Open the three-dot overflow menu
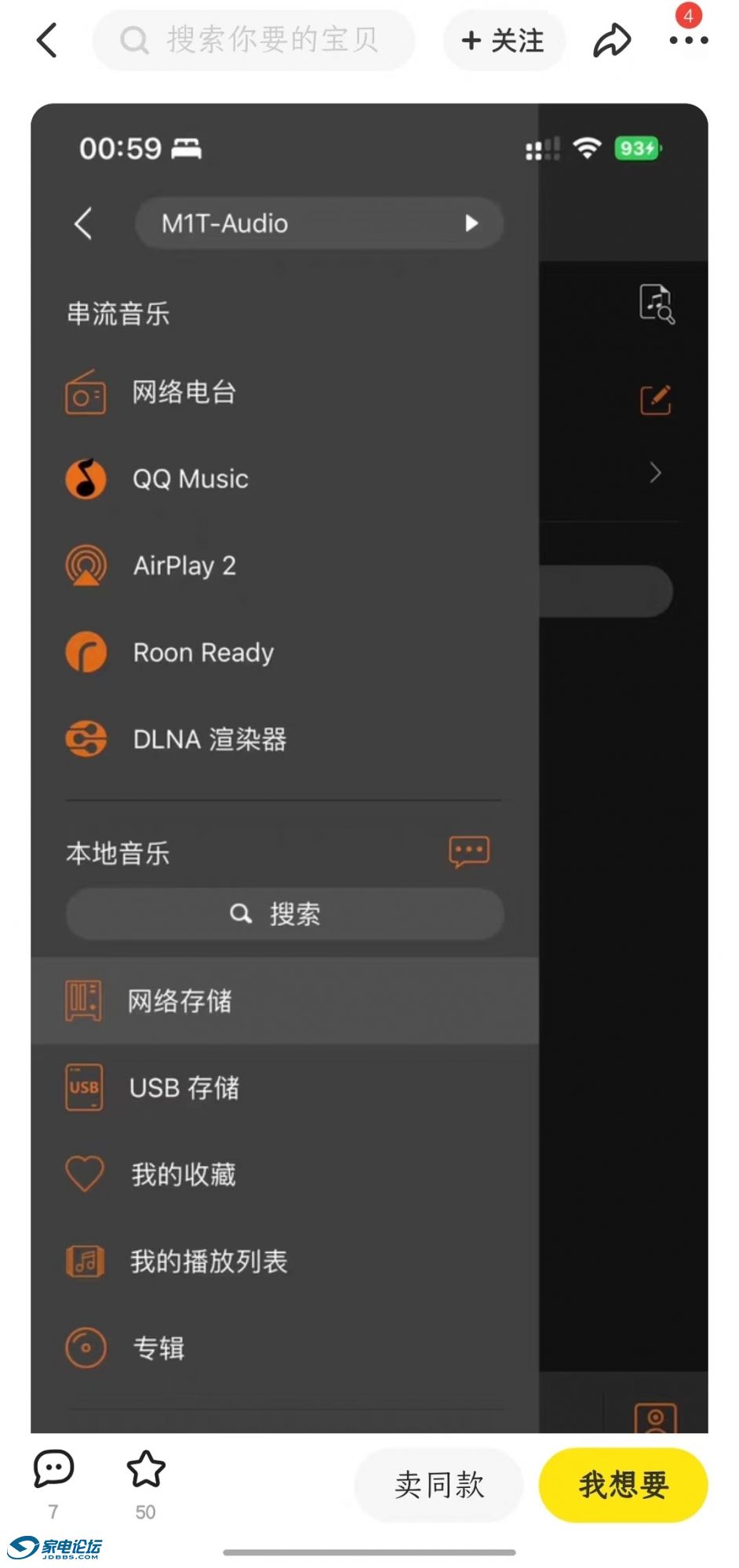This screenshot has width=739, height=1568. click(x=688, y=40)
